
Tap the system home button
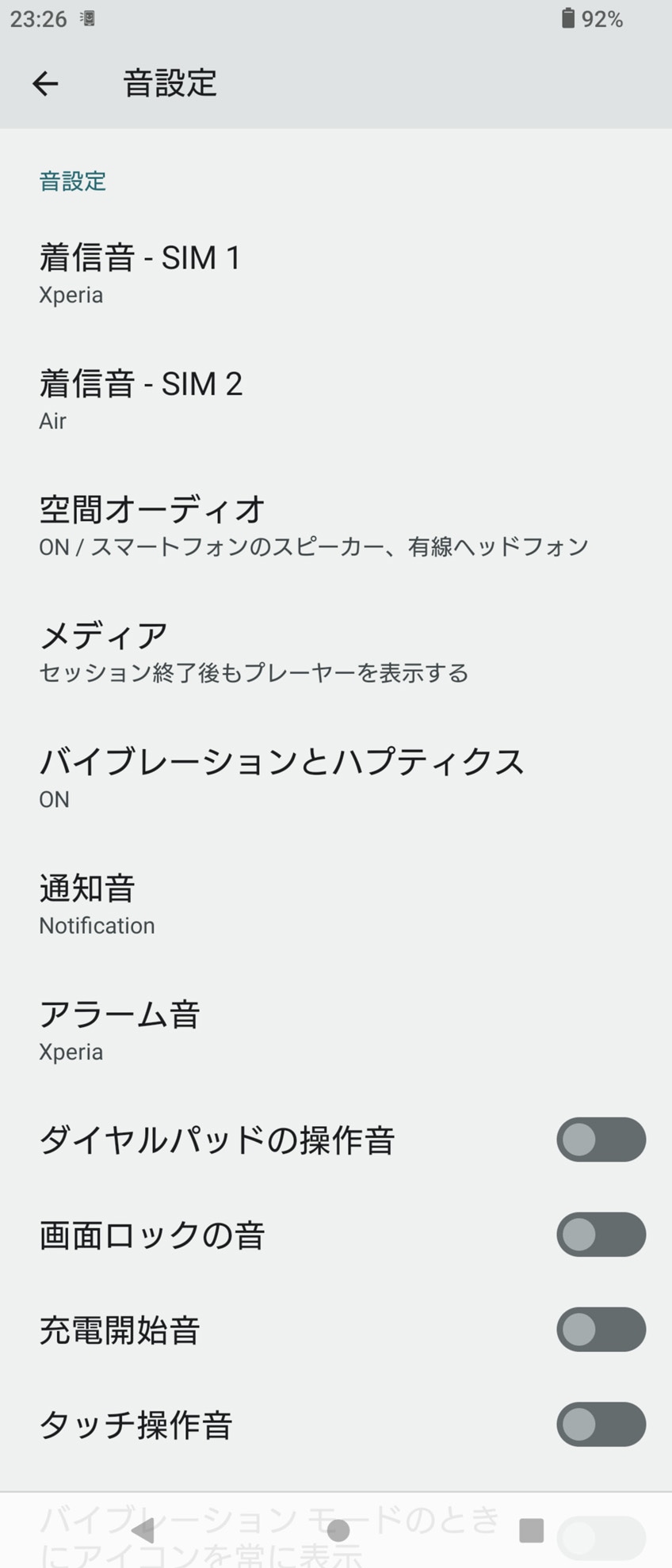tap(338, 1530)
